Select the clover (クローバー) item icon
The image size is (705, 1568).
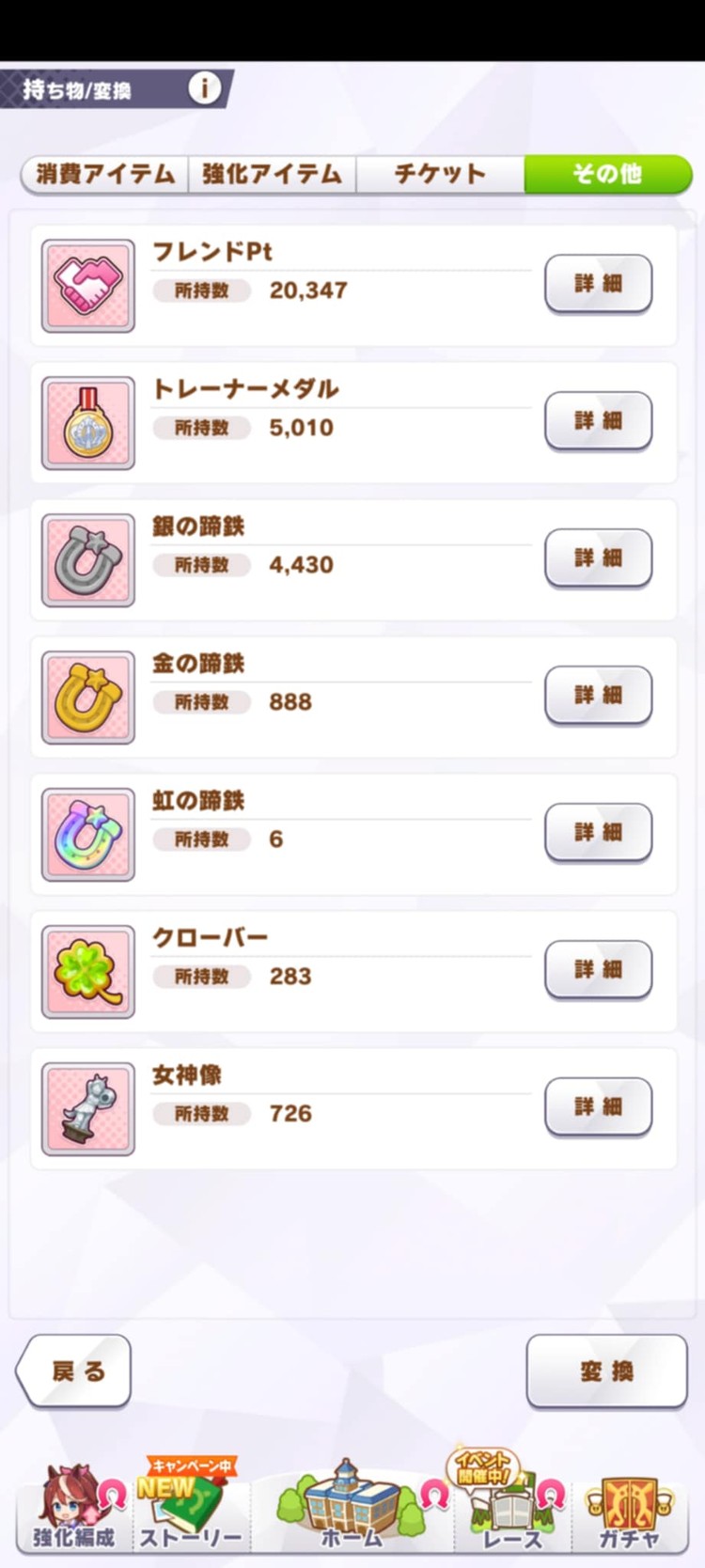tap(86, 971)
